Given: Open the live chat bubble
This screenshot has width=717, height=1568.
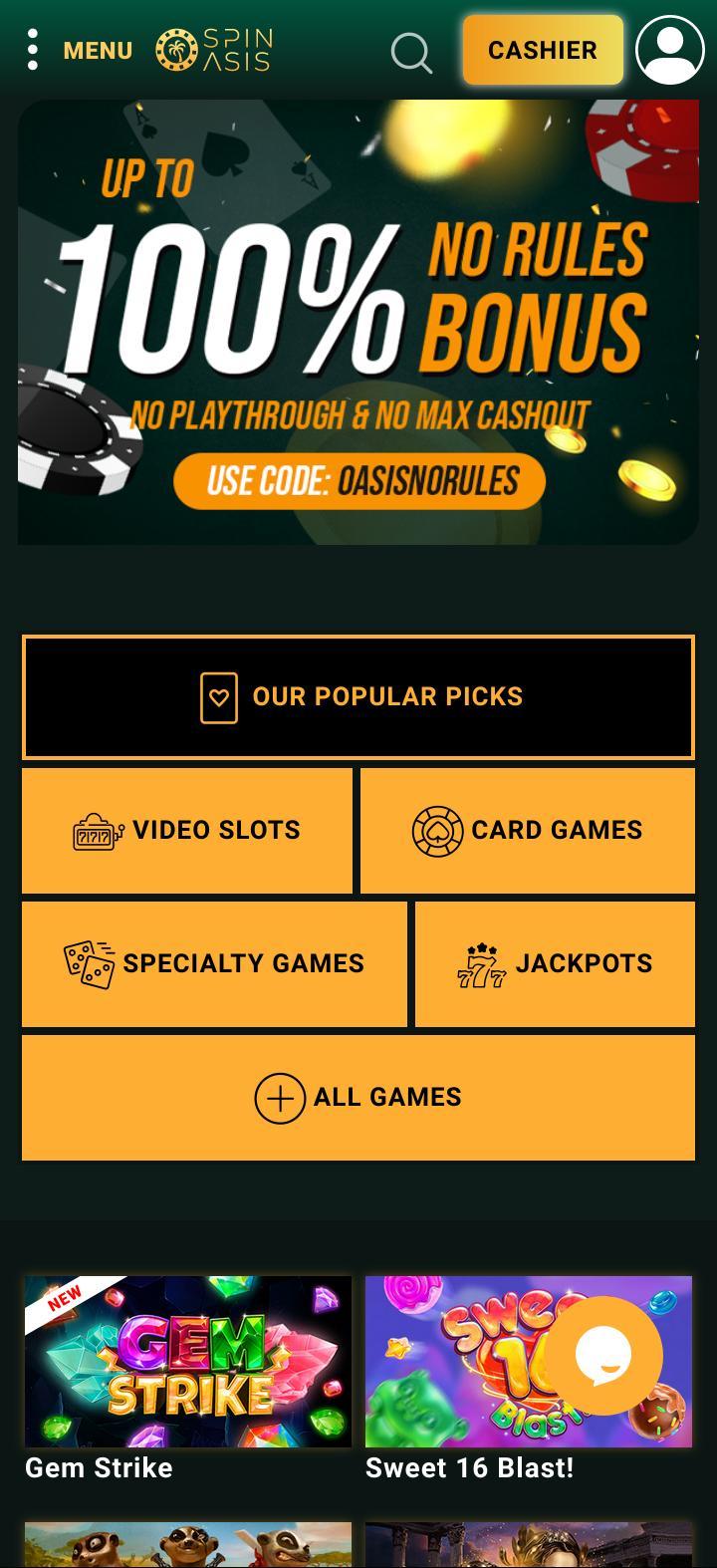Looking at the screenshot, I should click(603, 1354).
